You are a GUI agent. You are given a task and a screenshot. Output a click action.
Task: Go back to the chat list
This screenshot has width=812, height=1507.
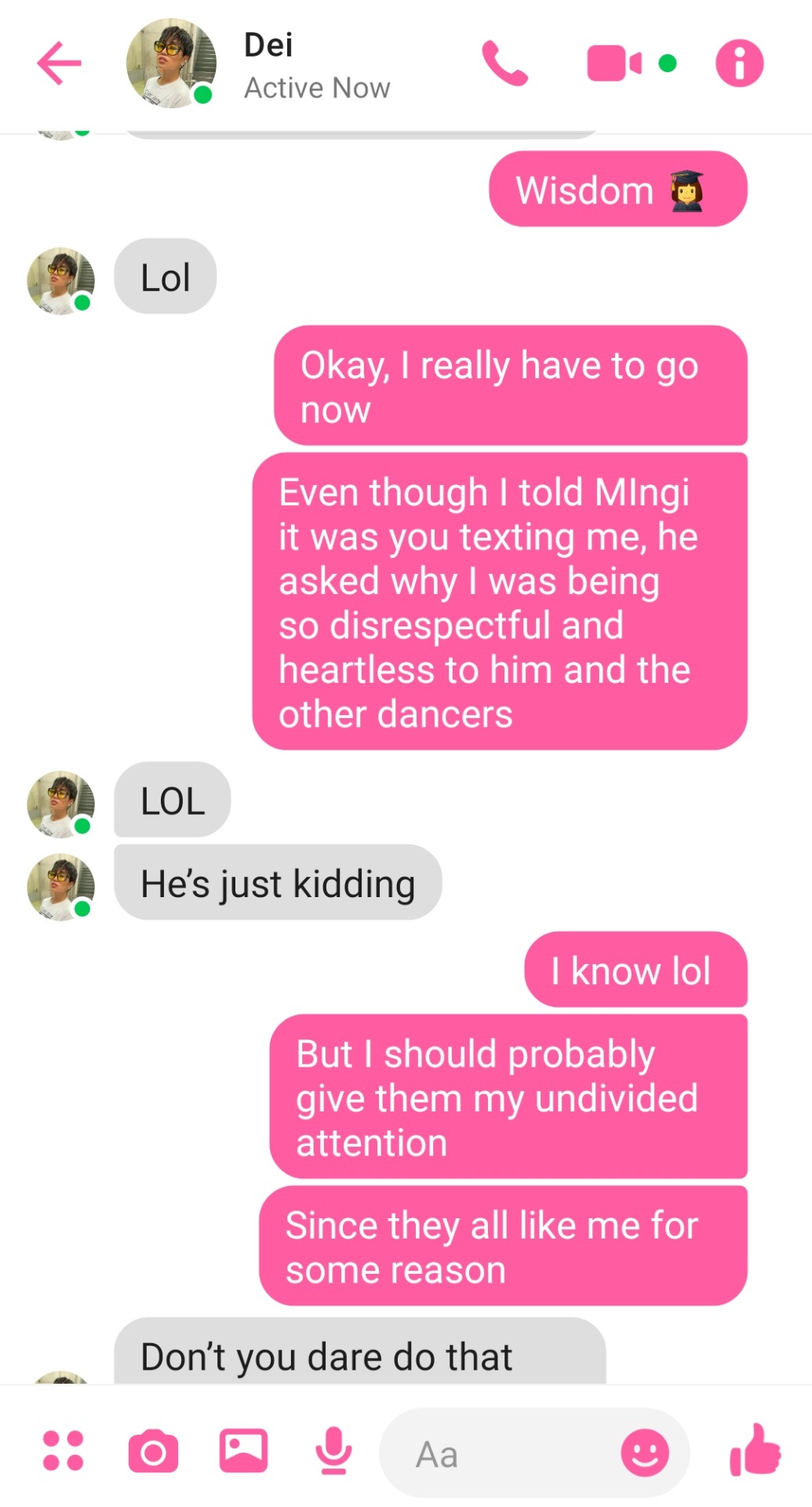coord(59,63)
